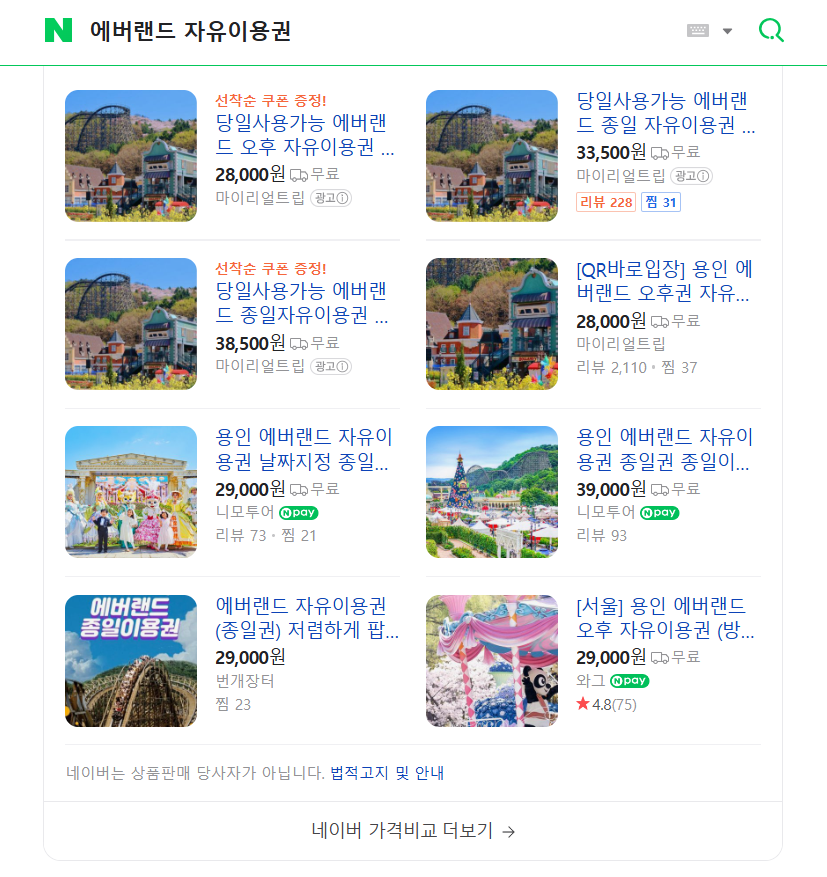Open the 당일사용가능 에버랜드 오후 자유이용권 listing
This screenshot has width=827, height=877.
pyautogui.click(x=300, y=133)
